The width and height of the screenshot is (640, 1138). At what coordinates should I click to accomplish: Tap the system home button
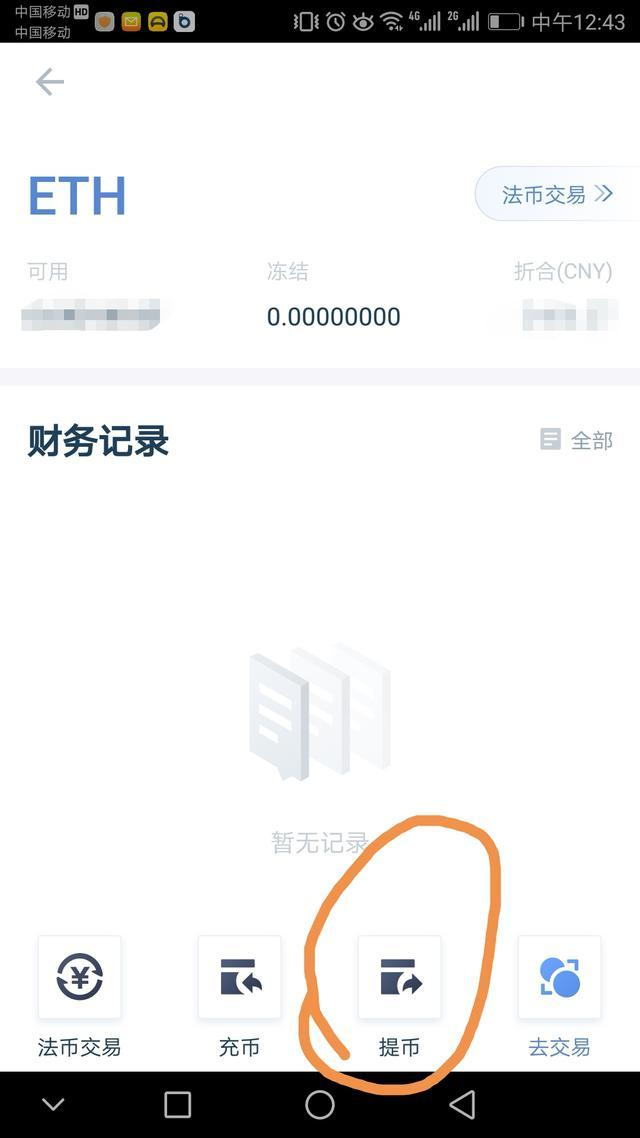coord(320,1104)
